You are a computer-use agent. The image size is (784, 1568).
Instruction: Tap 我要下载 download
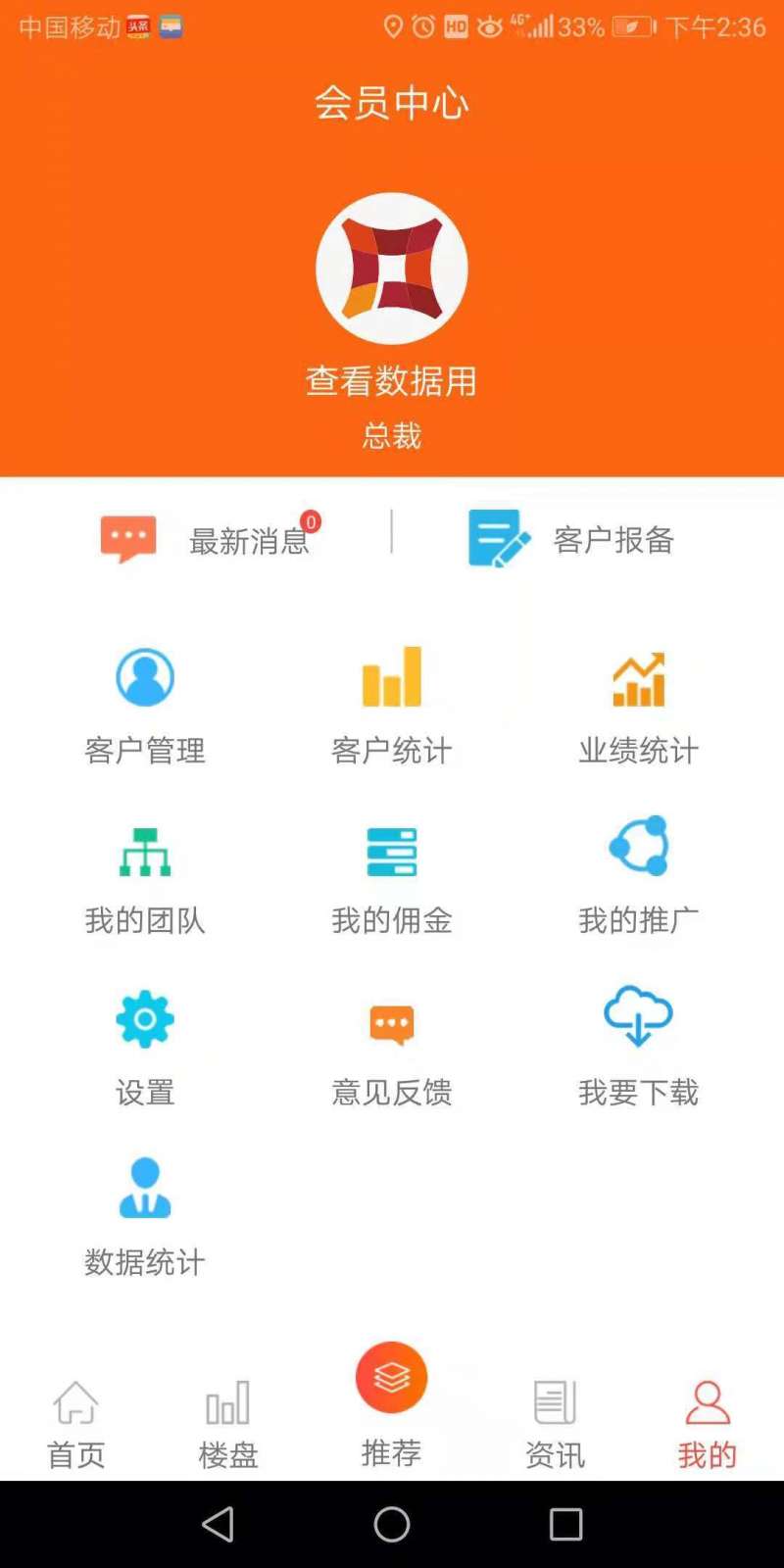coord(639,1049)
